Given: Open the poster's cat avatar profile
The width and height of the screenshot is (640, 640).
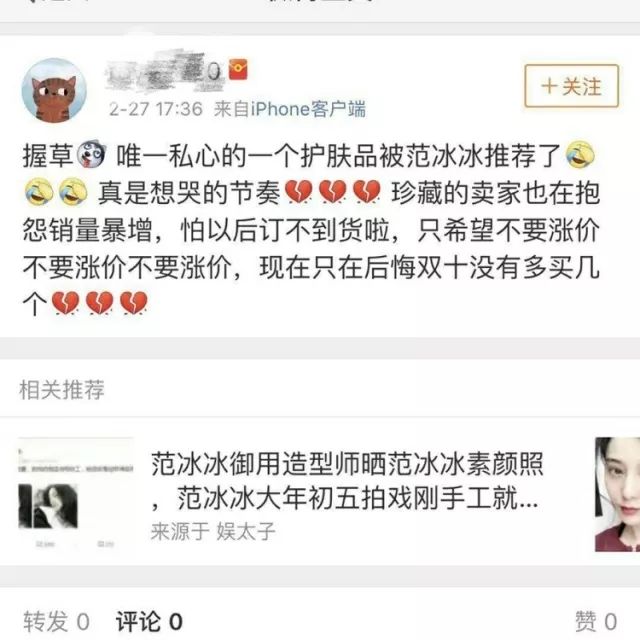Looking at the screenshot, I should pyautogui.click(x=54, y=91).
